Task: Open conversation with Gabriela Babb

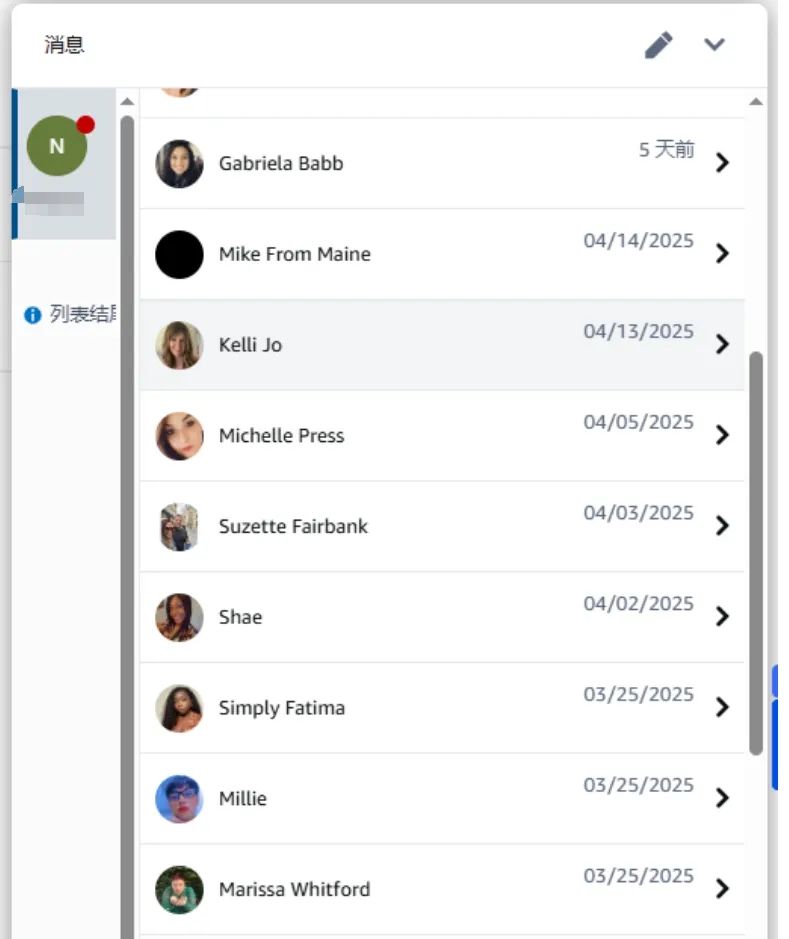Action: point(440,163)
